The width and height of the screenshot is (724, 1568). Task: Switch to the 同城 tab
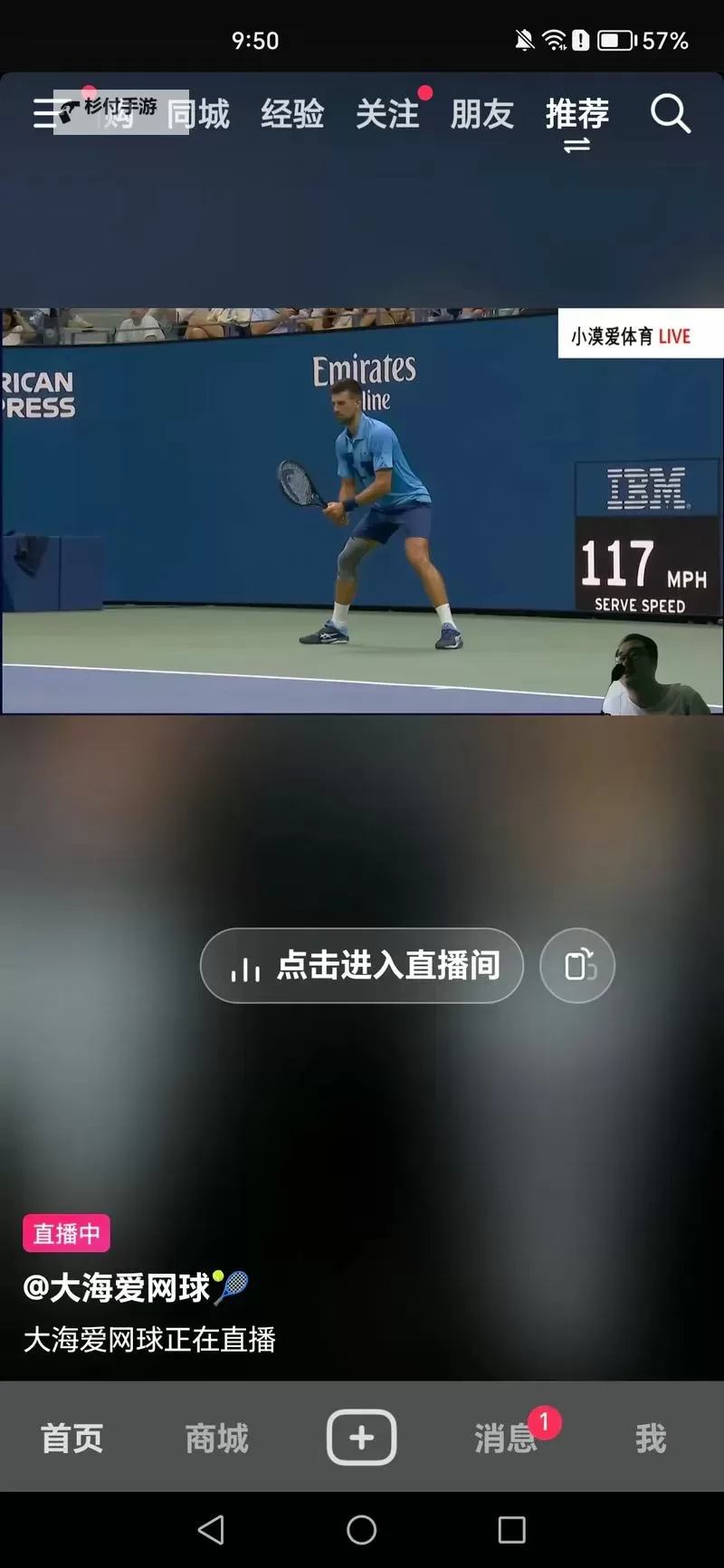tap(199, 115)
